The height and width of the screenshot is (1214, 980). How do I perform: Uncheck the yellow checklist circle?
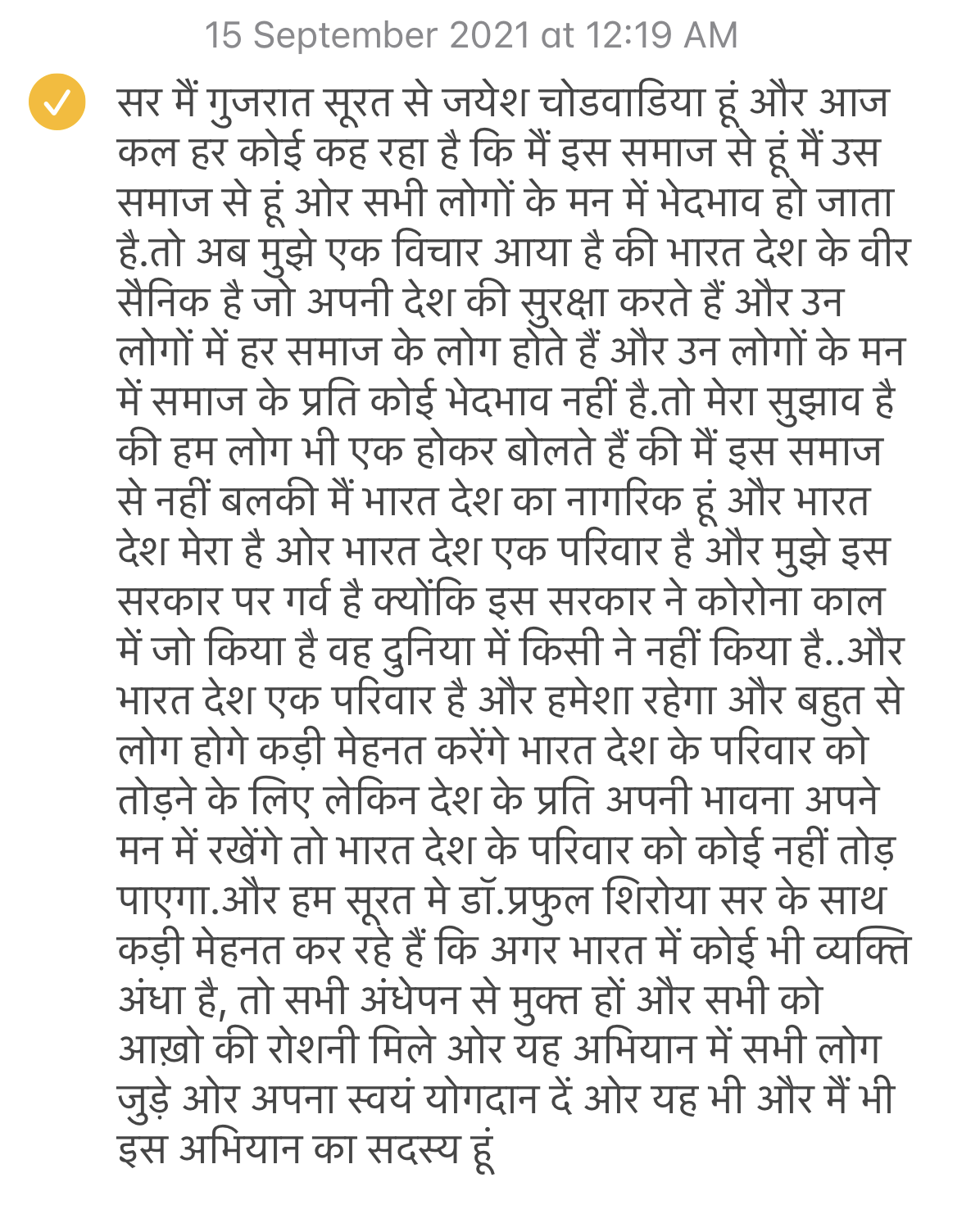[57, 102]
